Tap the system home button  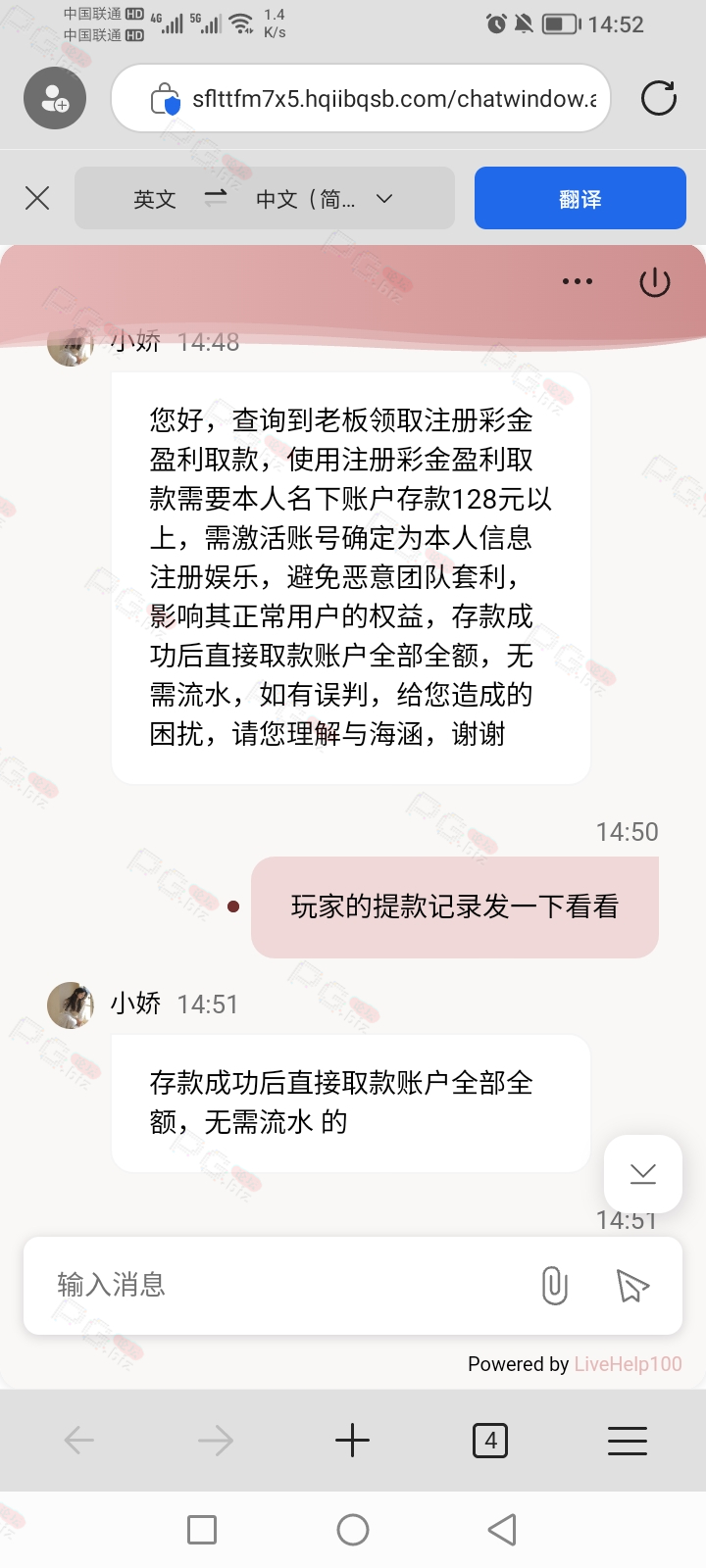(x=353, y=1530)
